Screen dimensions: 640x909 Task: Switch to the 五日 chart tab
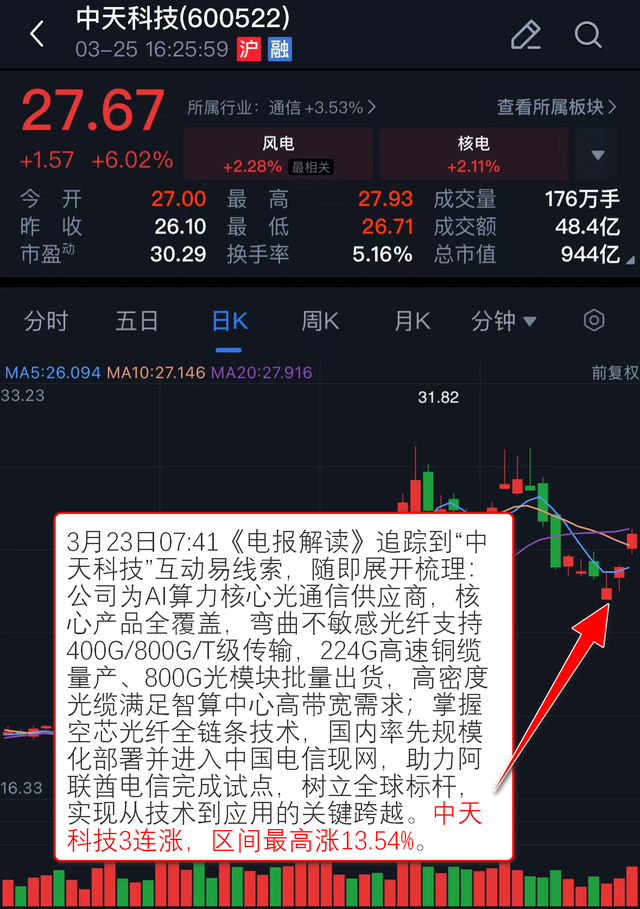coord(137,321)
